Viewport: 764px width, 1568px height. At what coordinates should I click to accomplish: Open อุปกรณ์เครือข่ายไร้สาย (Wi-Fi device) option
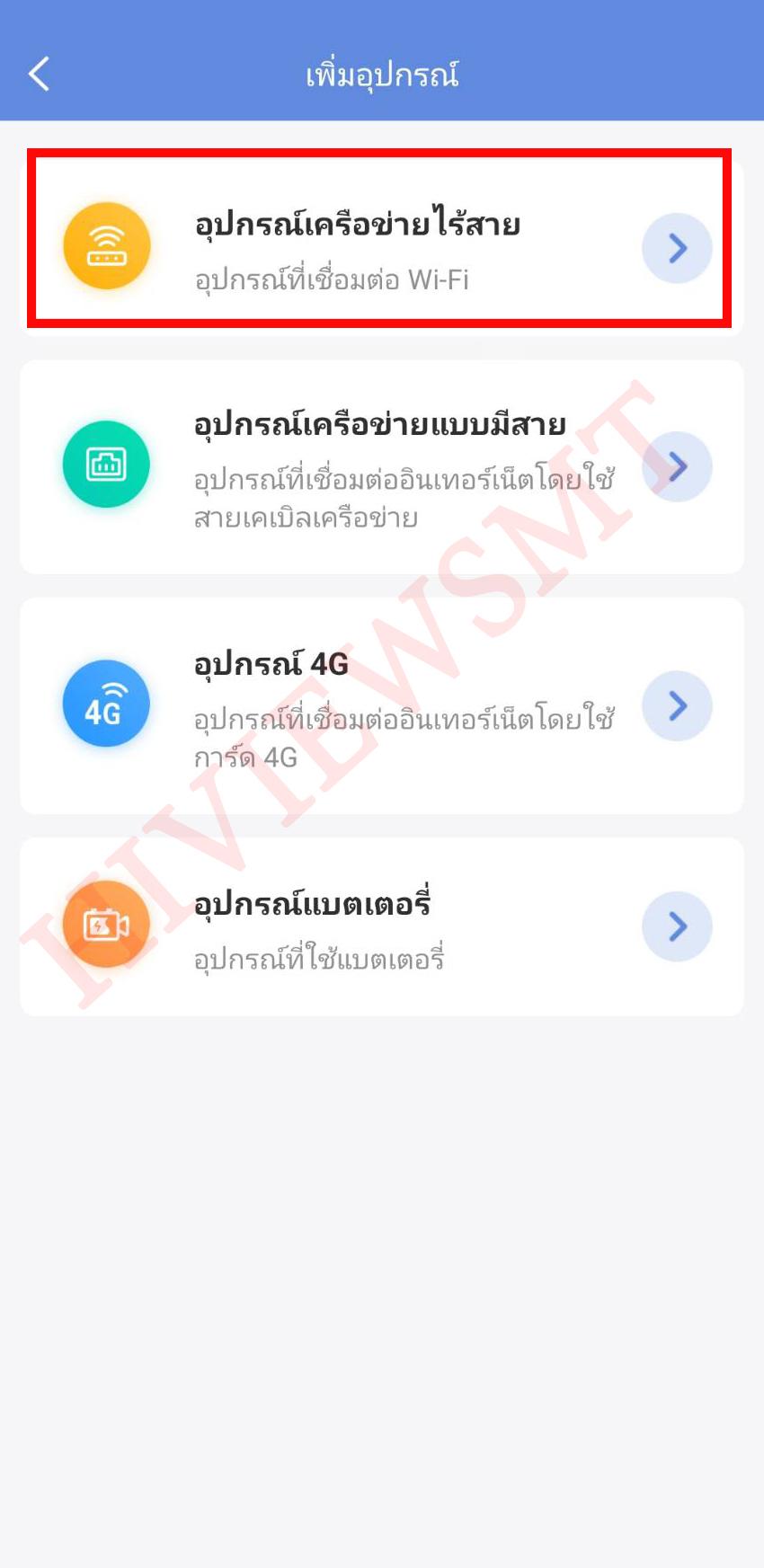pos(381,246)
